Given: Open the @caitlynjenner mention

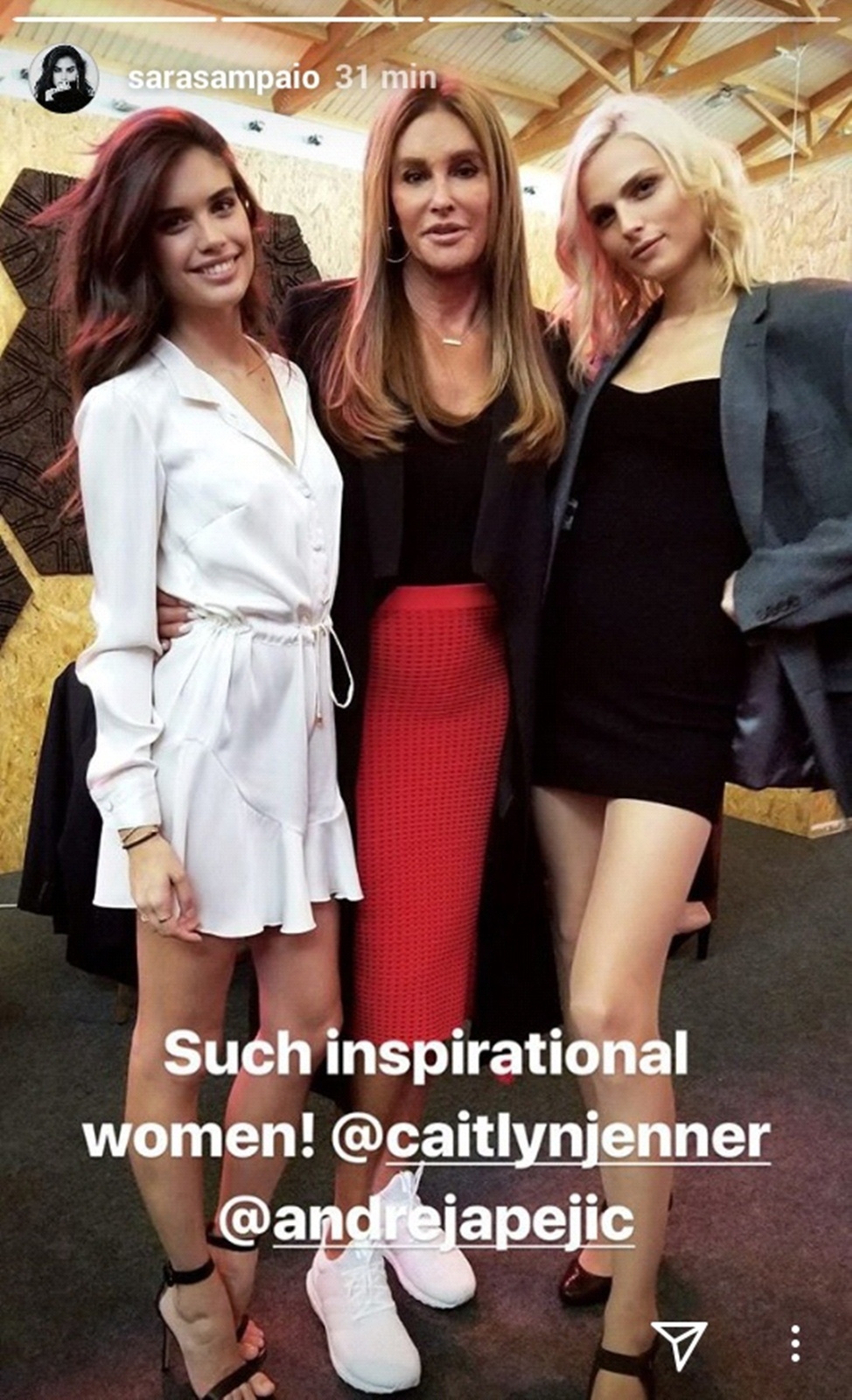Looking at the screenshot, I should (x=551, y=1137).
